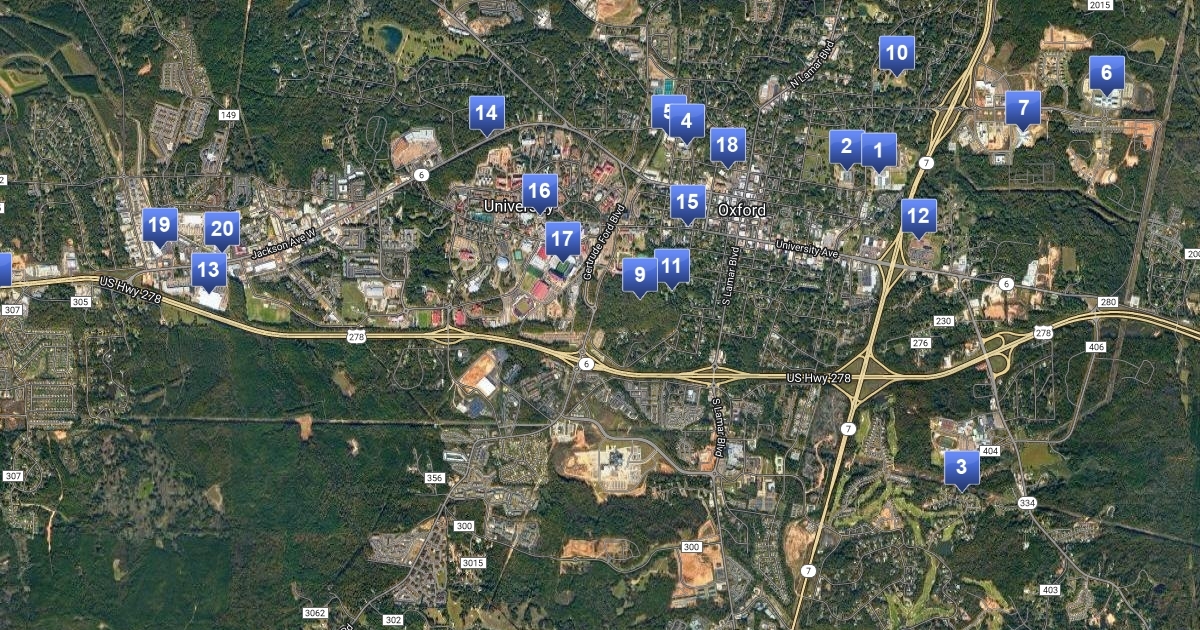Open pin 15 near Oxford
This screenshot has height=630, width=1200.
(x=687, y=203)
